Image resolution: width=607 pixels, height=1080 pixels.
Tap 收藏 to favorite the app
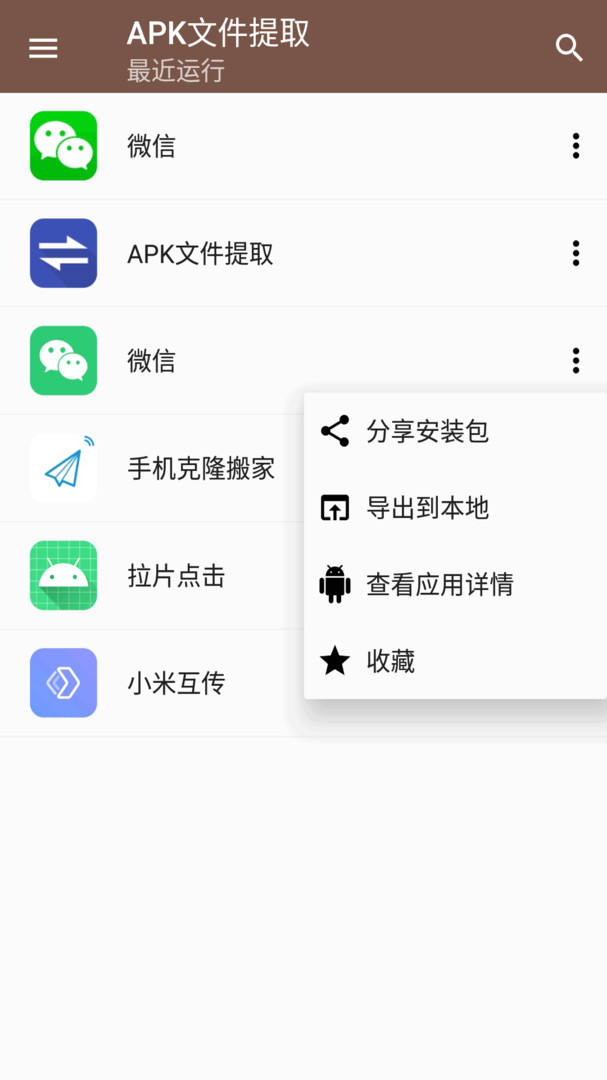click(x=455, y=661)
